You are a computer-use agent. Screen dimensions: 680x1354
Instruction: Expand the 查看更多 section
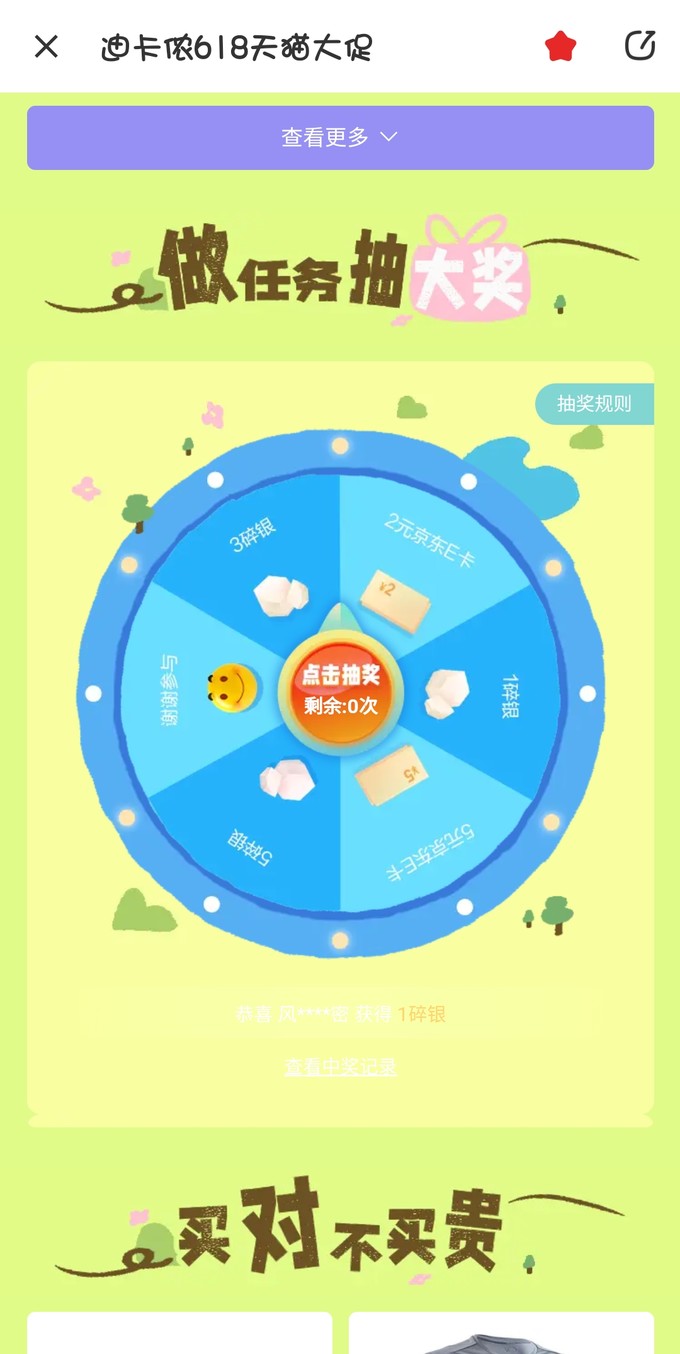point(340,138)
